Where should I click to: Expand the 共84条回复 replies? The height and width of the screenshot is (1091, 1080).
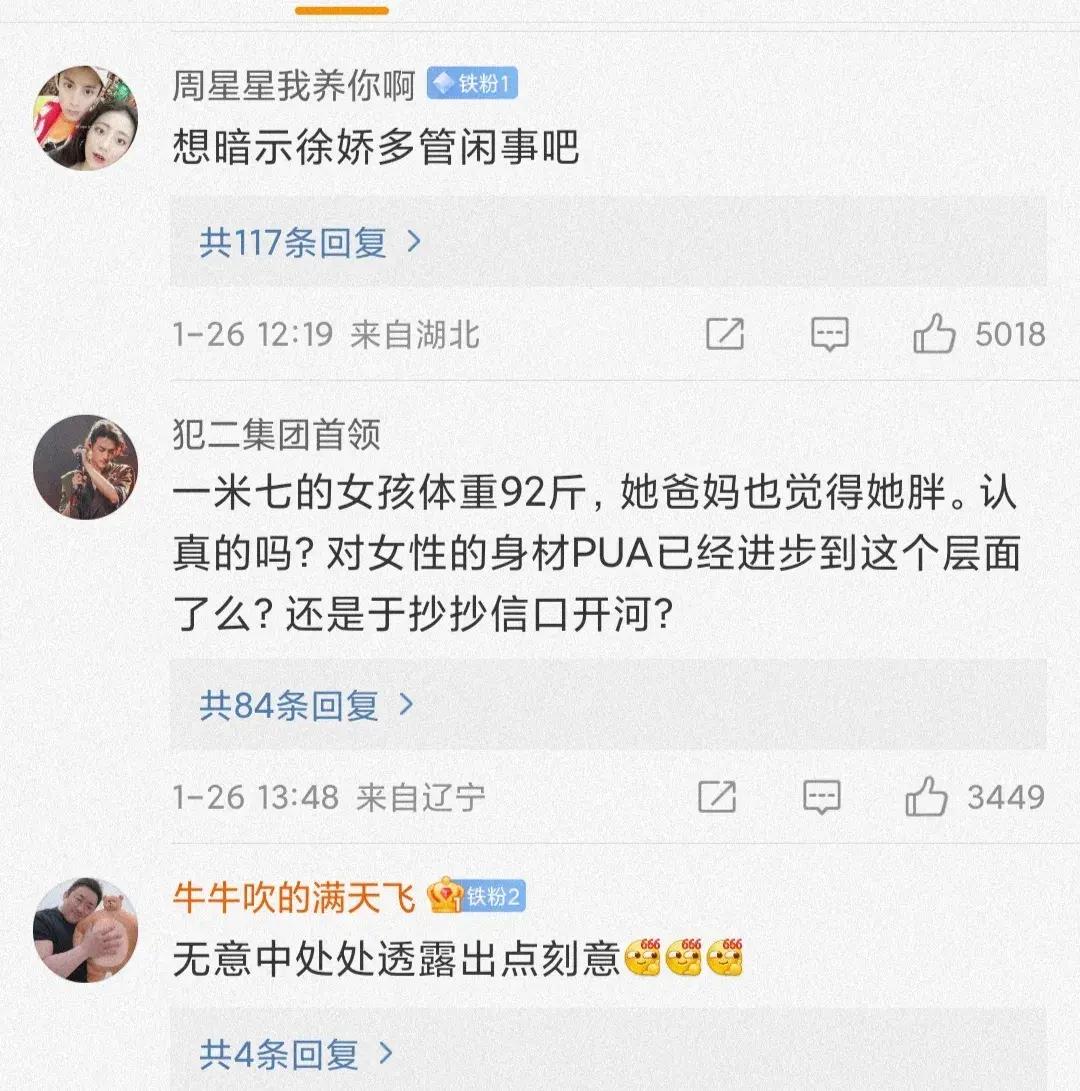click(x=306, y=706)
